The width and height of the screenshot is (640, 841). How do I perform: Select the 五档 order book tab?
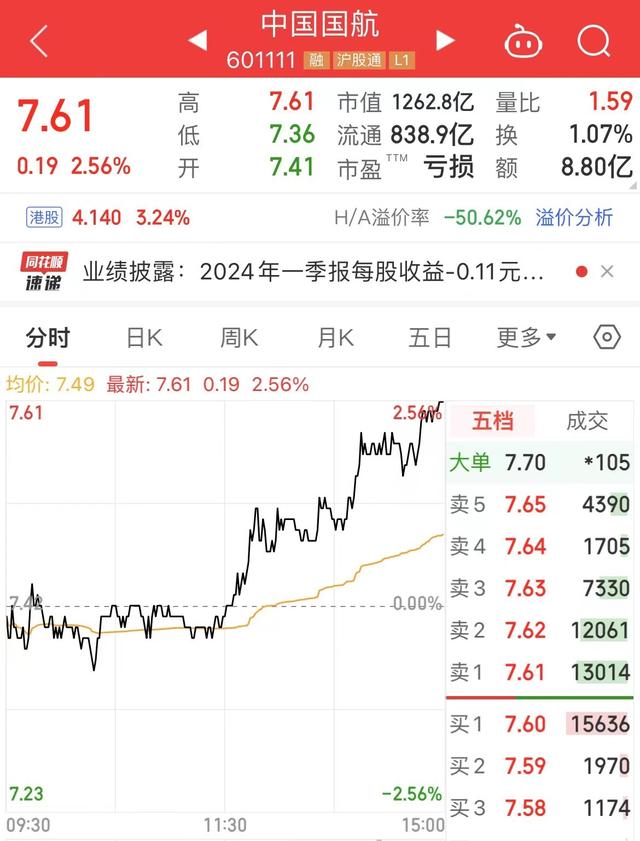(492, 421)
